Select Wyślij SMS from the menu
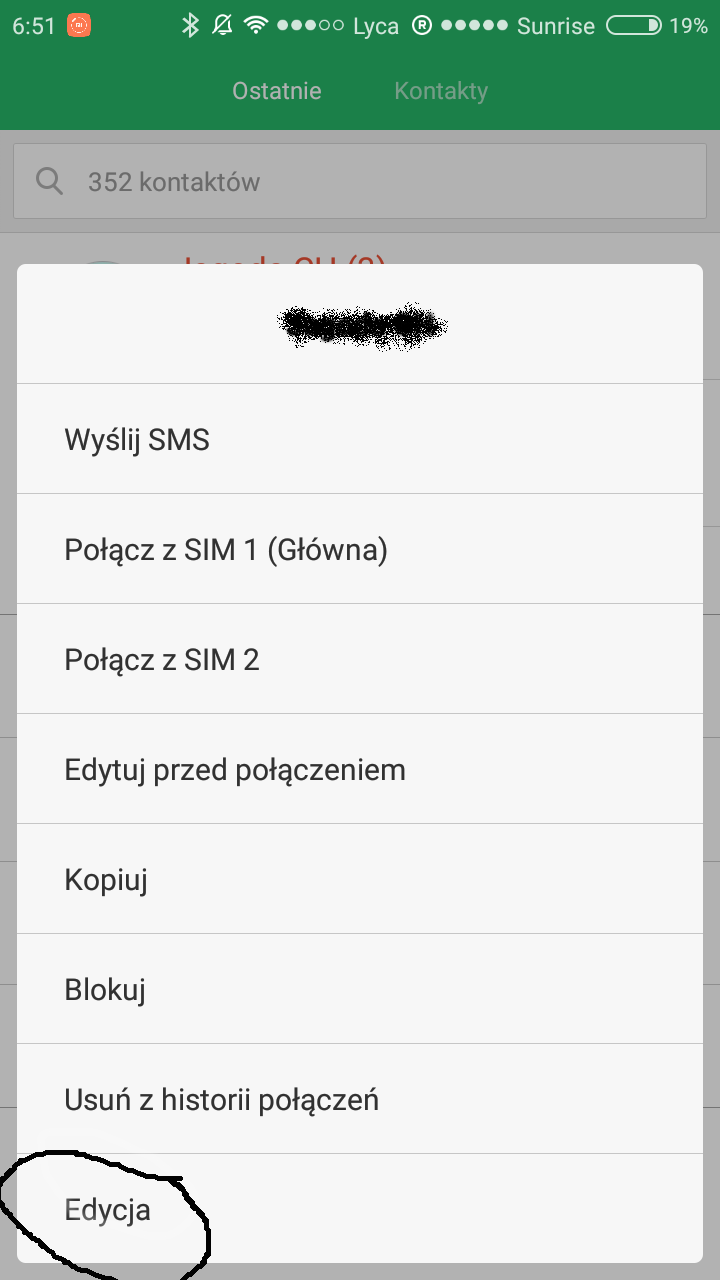Viewport: 720px width, 1280px height. (360, 439)
